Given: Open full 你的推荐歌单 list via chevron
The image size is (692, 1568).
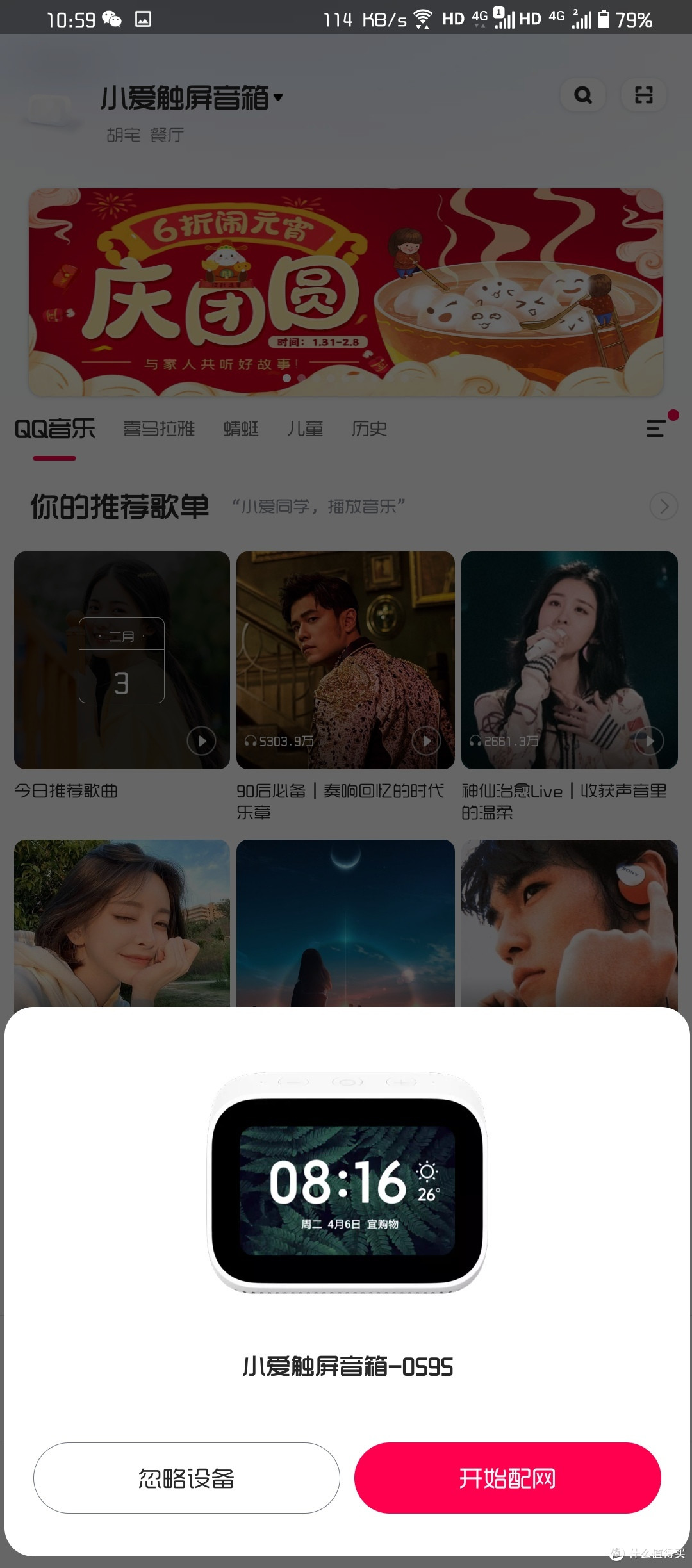Looking at the screenshot, I should pyautogui.click(x=663, y=506).
